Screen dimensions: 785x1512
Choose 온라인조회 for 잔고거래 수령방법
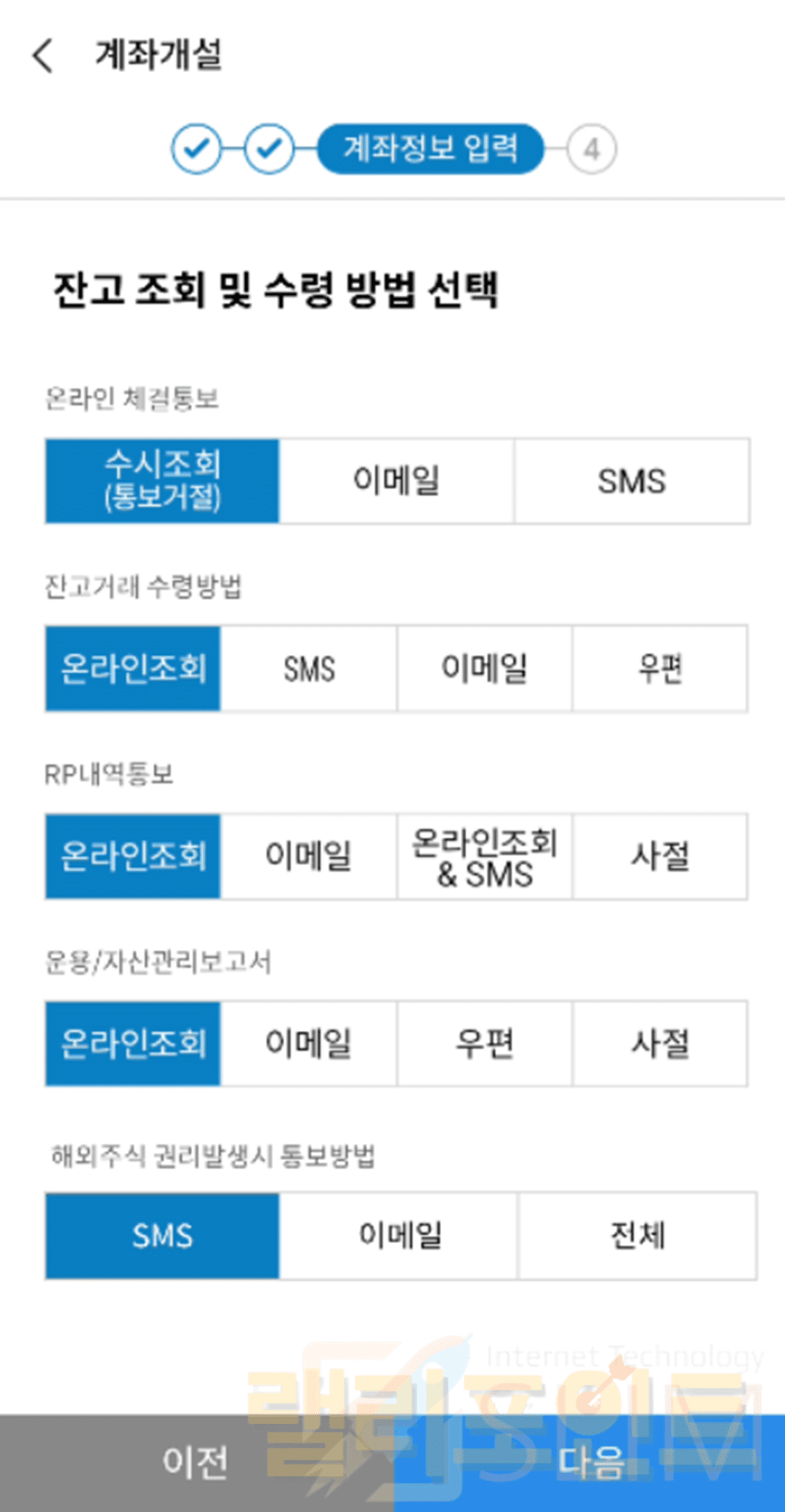(133, 669)
